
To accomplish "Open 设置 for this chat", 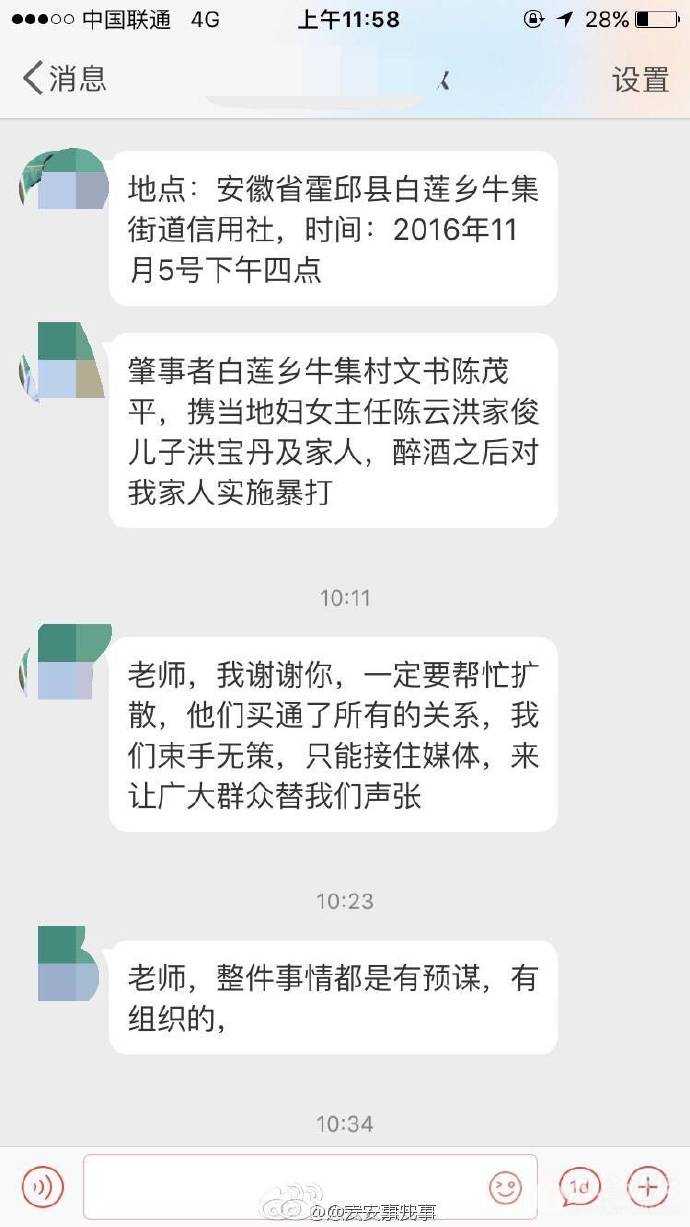I will click(640, 79).
